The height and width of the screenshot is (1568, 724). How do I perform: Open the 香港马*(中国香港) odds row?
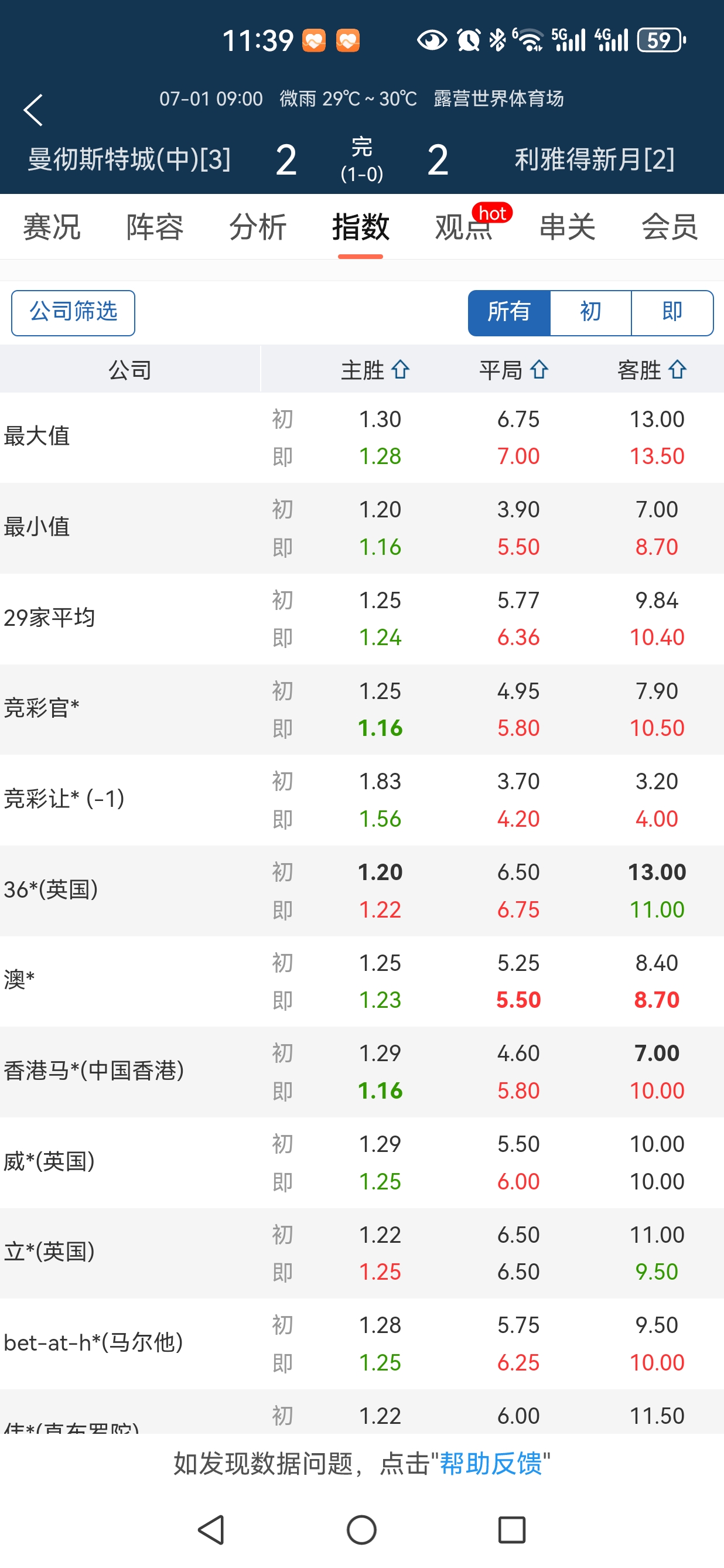coord(362,1072)
